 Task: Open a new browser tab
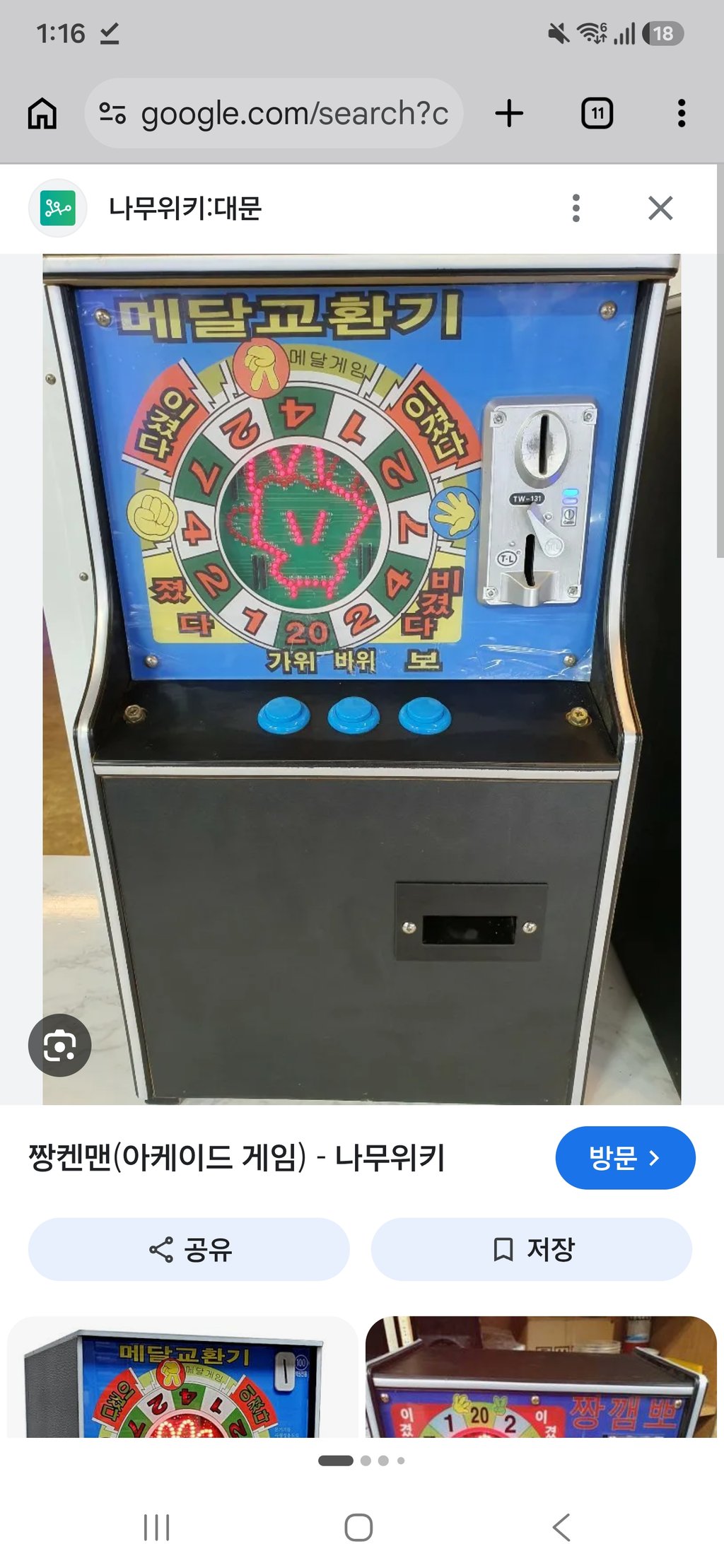click(509, 113)
